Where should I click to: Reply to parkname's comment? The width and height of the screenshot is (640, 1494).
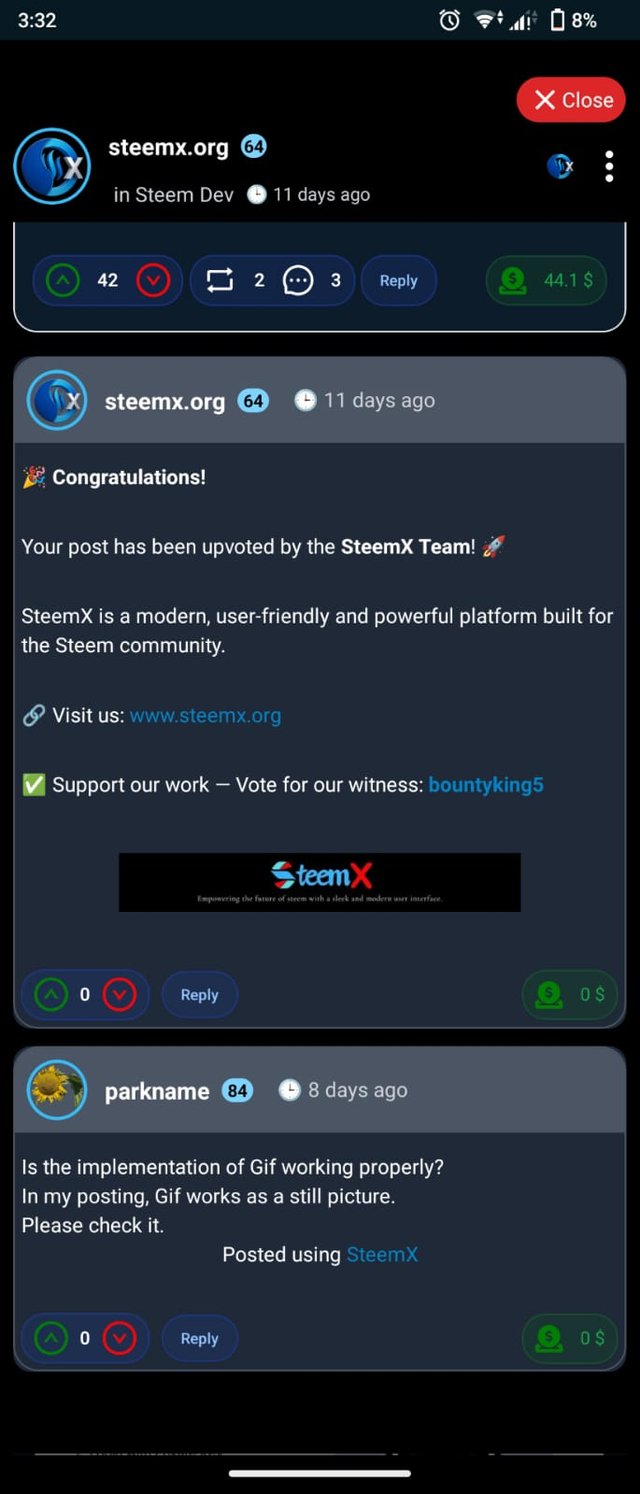point(199,1339)
